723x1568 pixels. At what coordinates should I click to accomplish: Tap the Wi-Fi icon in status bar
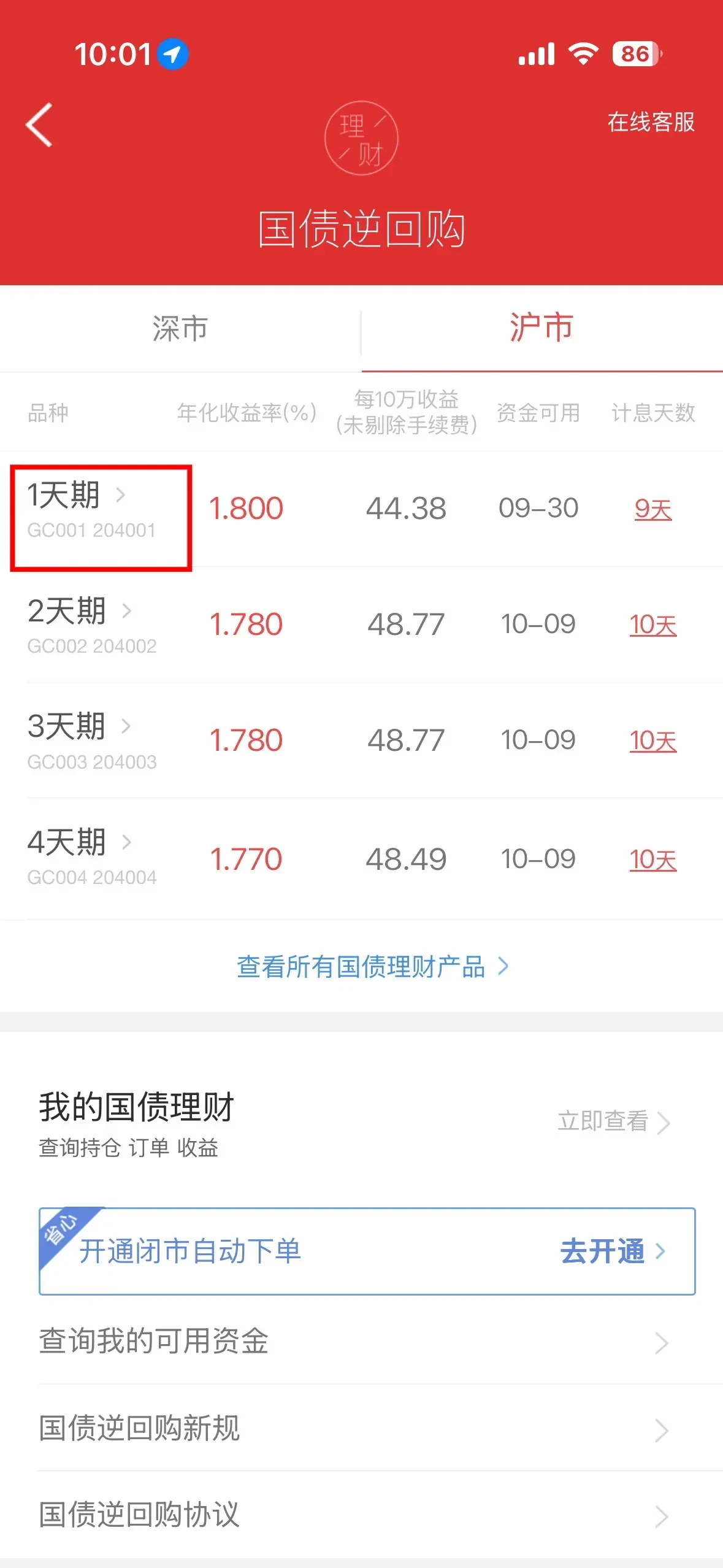pos(583,54)
